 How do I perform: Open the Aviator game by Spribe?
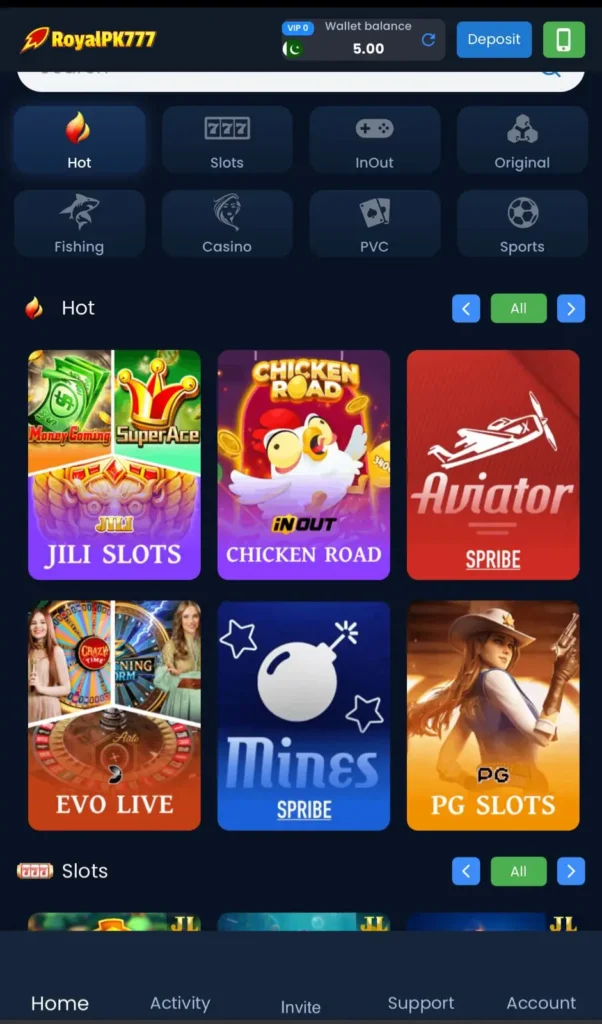coord(493,465)
